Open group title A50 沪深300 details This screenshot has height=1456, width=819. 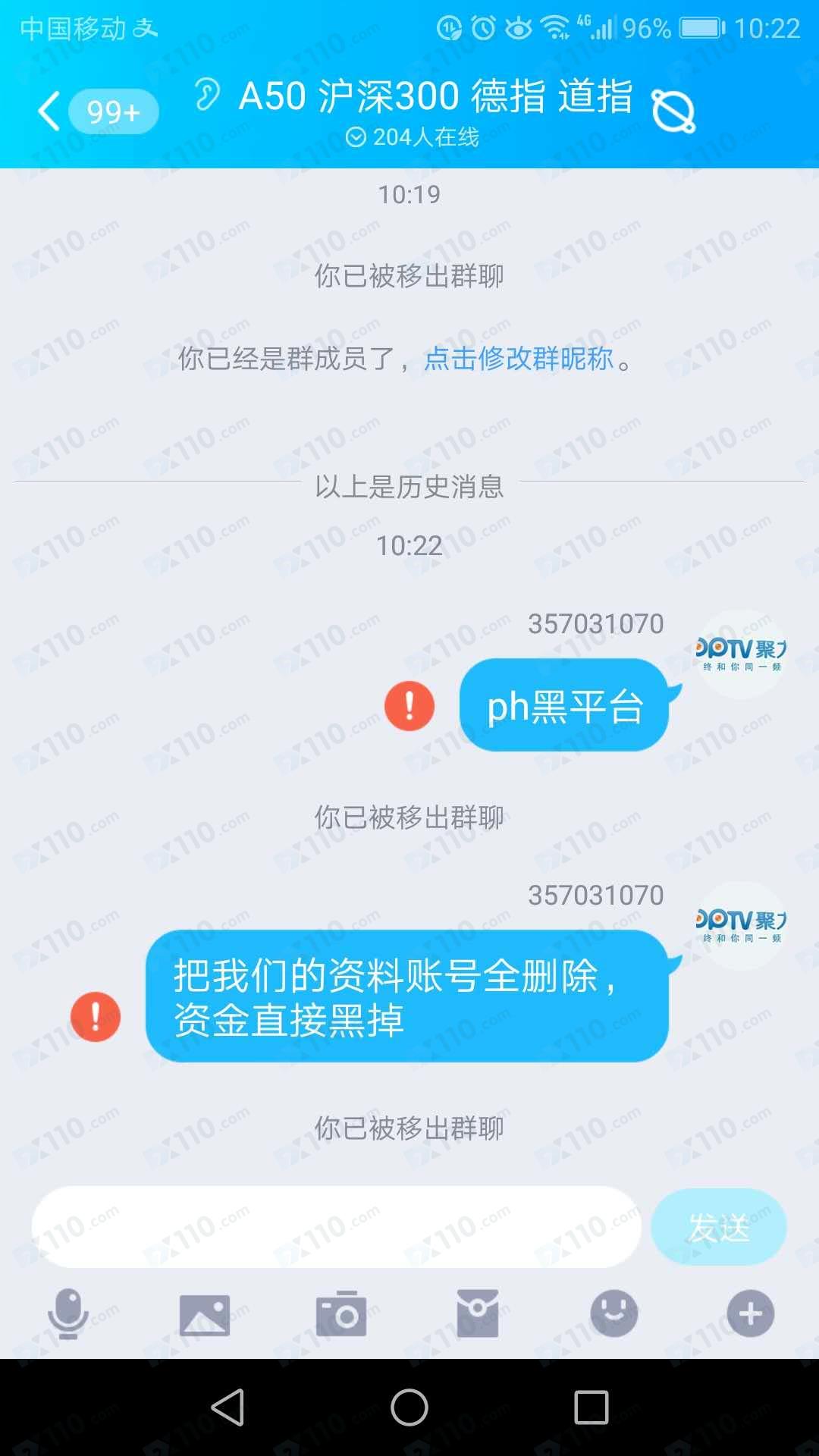436,97
